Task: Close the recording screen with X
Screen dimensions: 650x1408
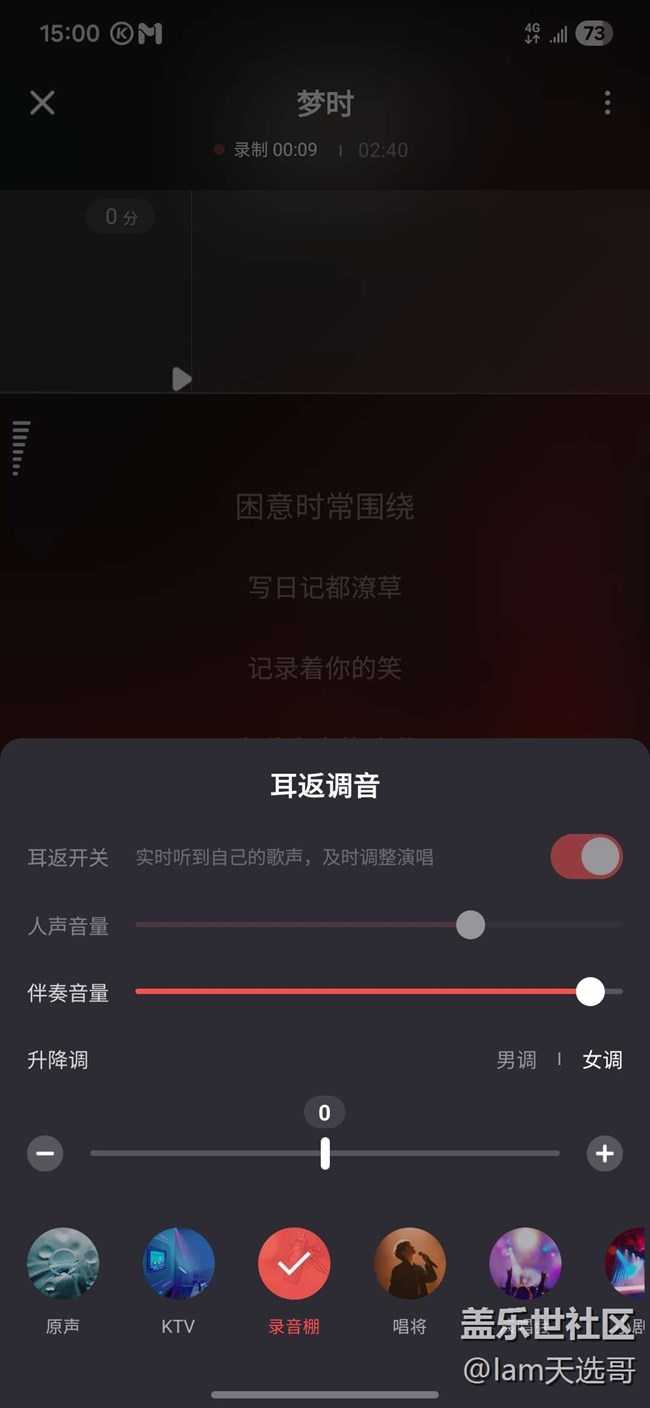Action: (42, 102)
